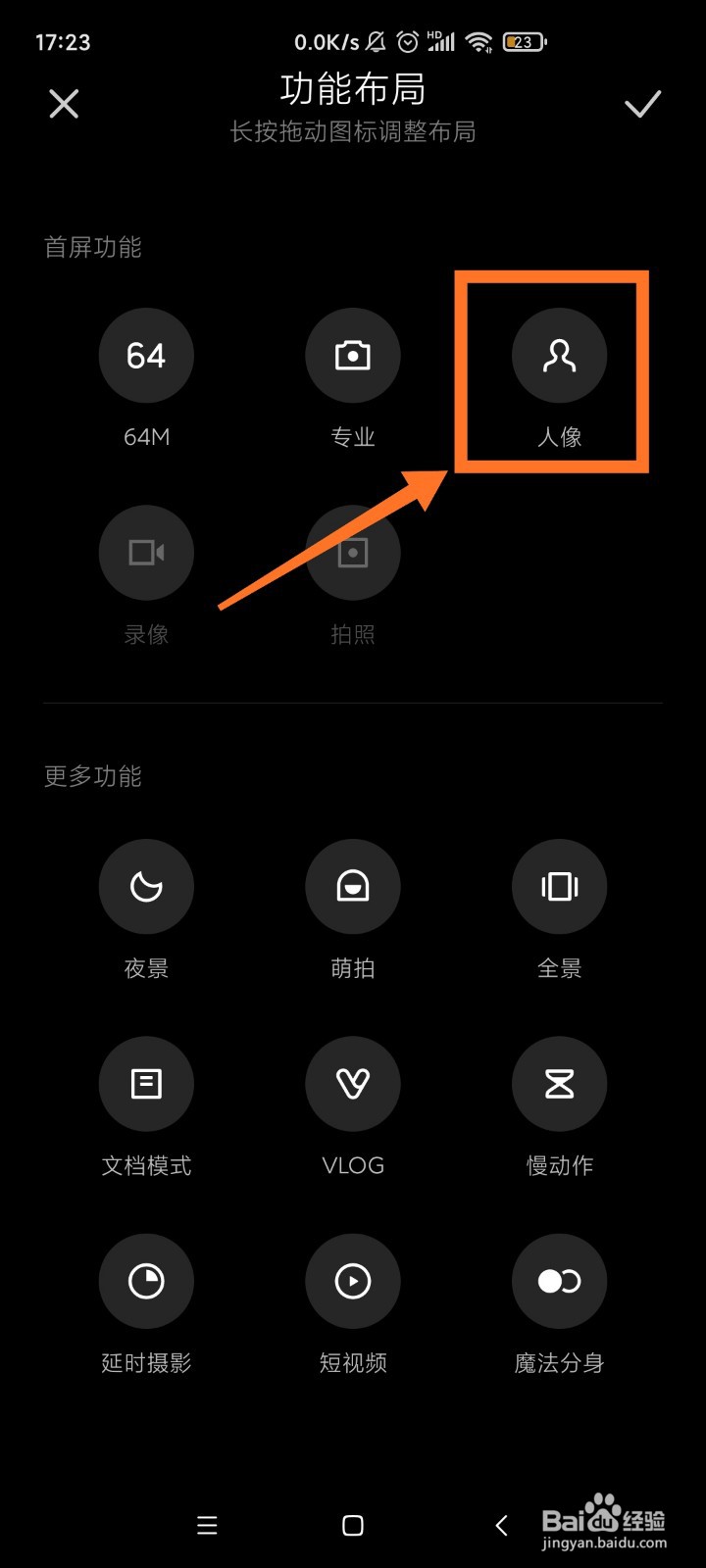Select the 人像 Portrait mode icon
Screen dimensions: 706x1568
(560, 356)
